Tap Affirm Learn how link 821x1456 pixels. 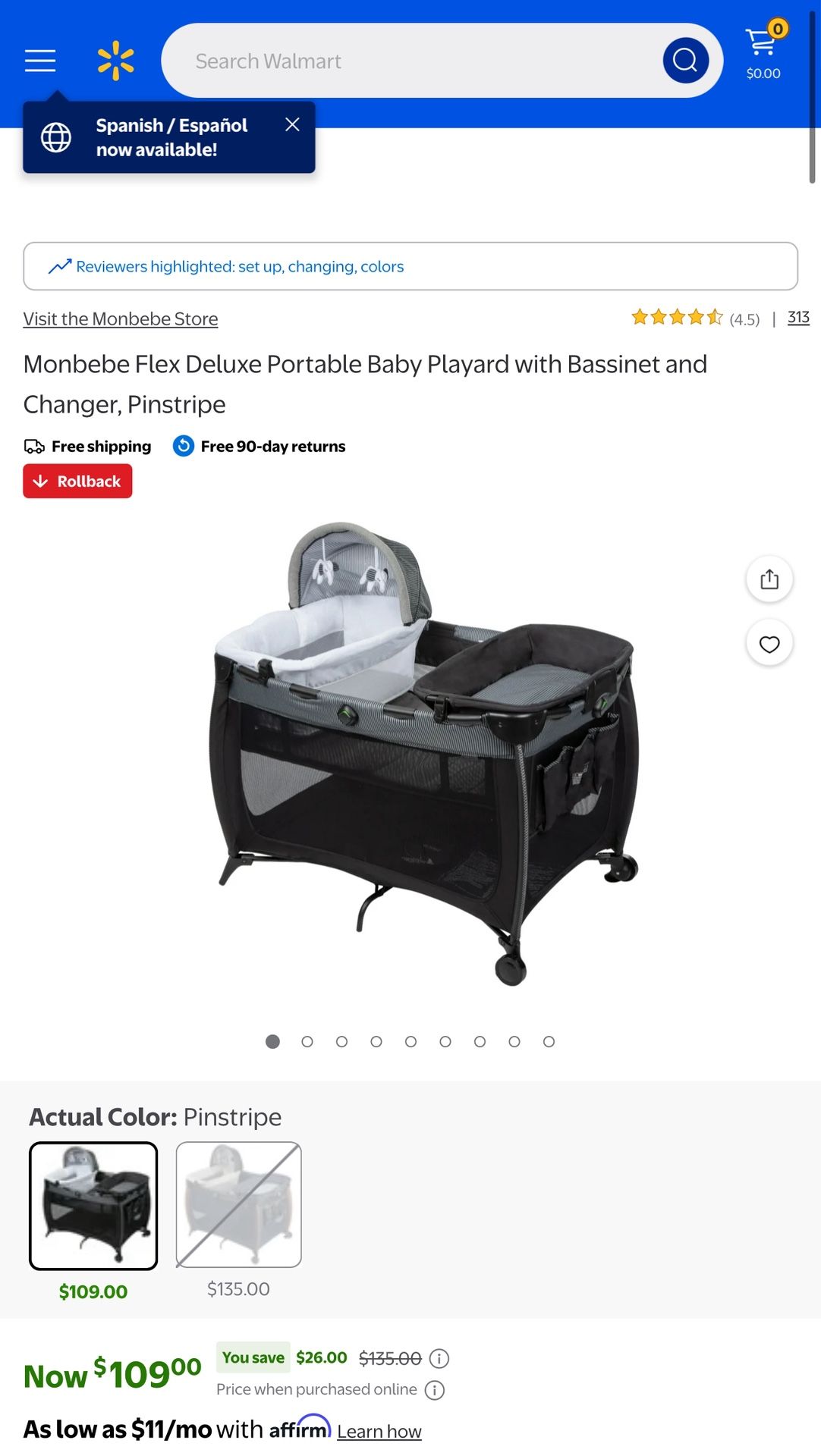pyautogui.click(x=379, y=1432)
